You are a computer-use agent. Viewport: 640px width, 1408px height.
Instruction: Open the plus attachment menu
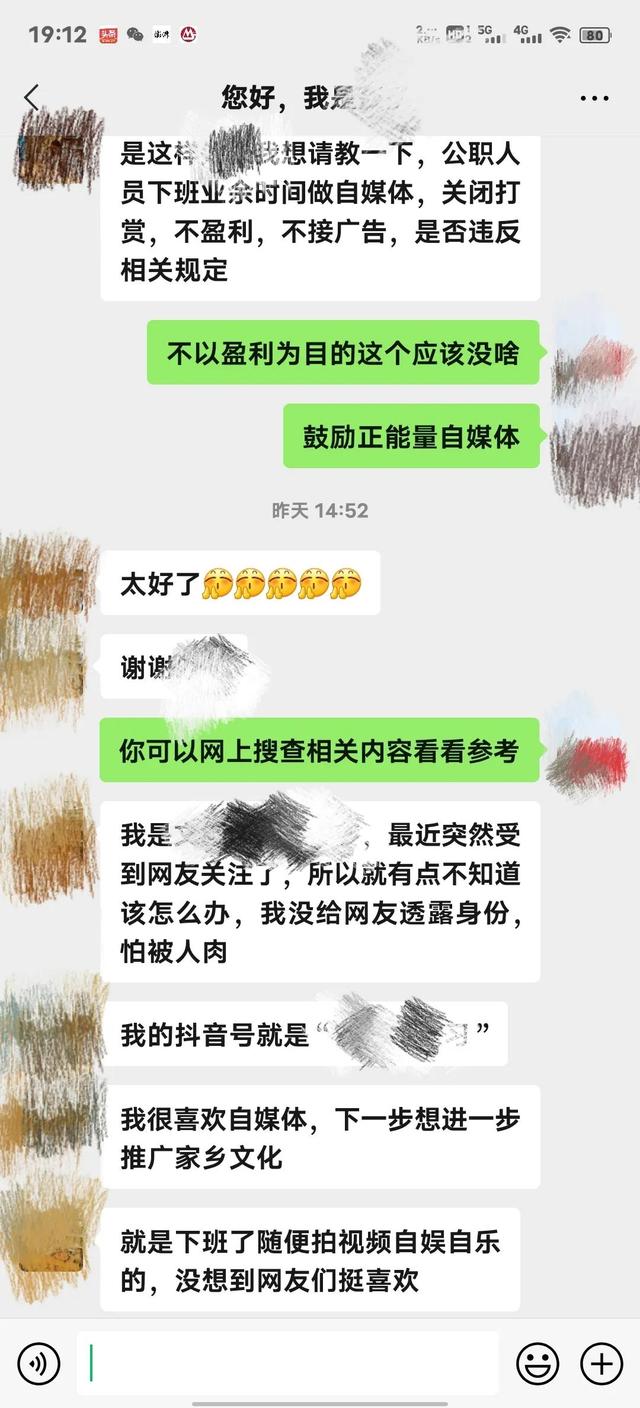(x=601, y=1364)
